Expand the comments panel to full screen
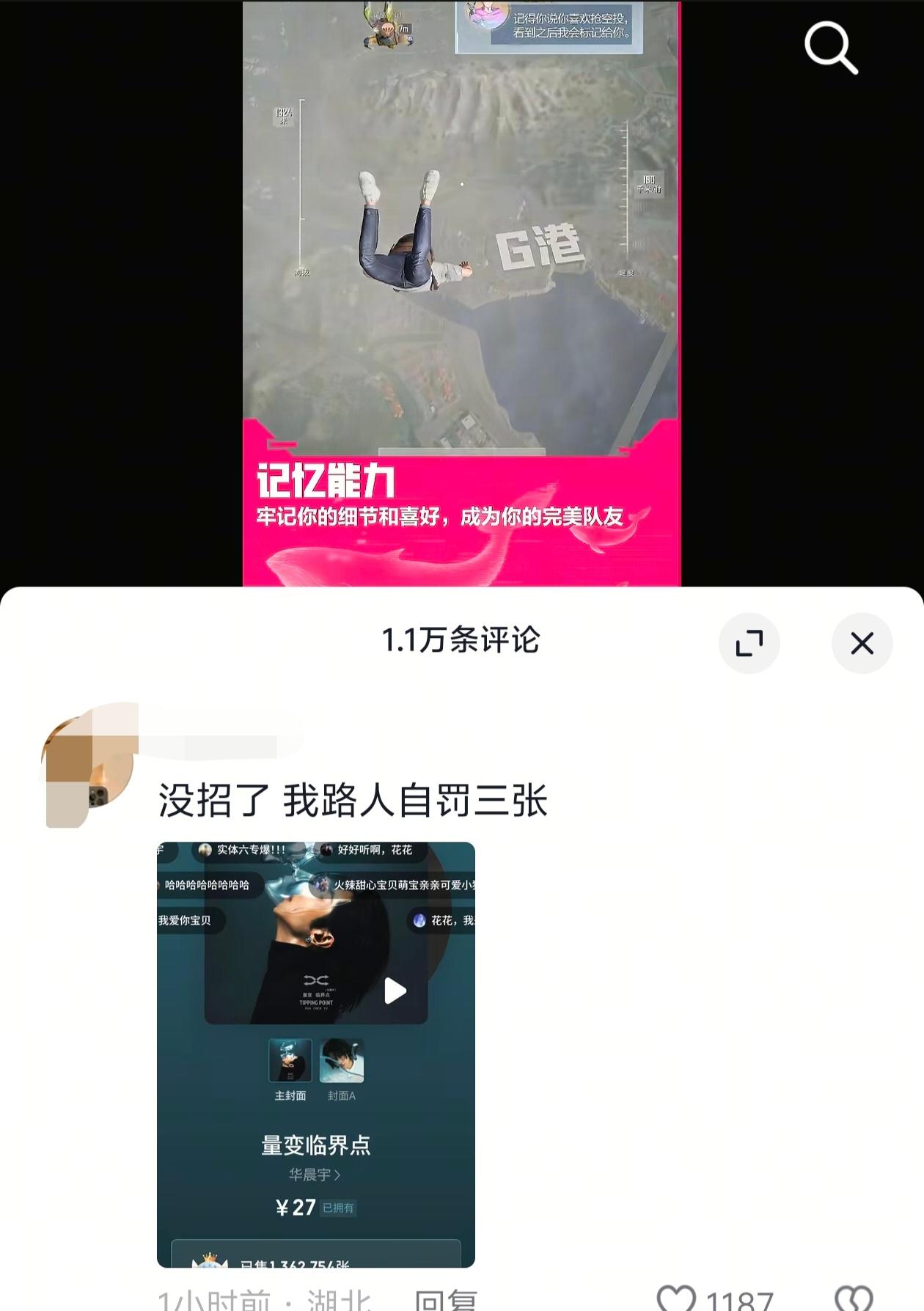924x1311 pixels. [x=749, y=643]
